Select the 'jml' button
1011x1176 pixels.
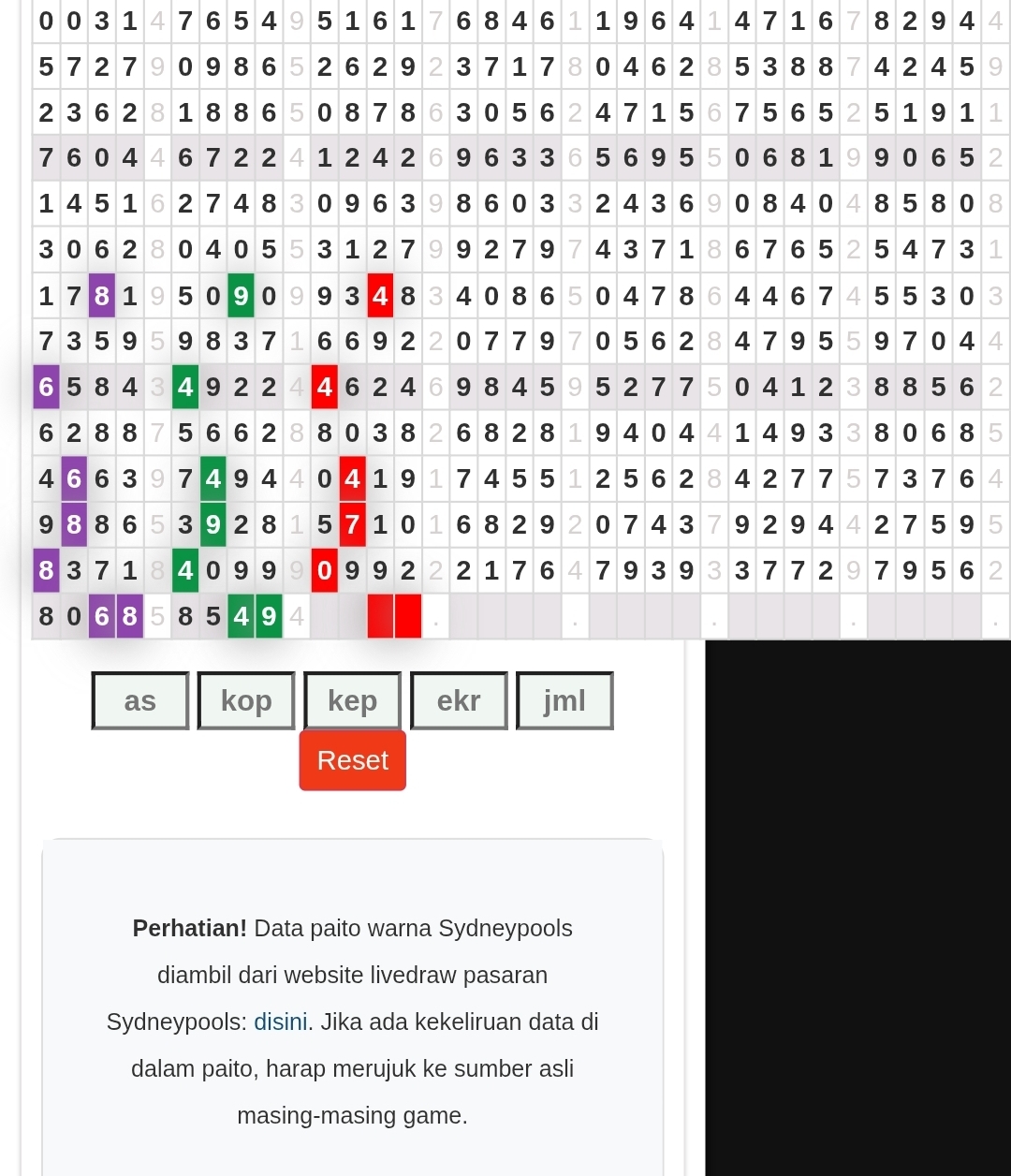click(564, 700)
